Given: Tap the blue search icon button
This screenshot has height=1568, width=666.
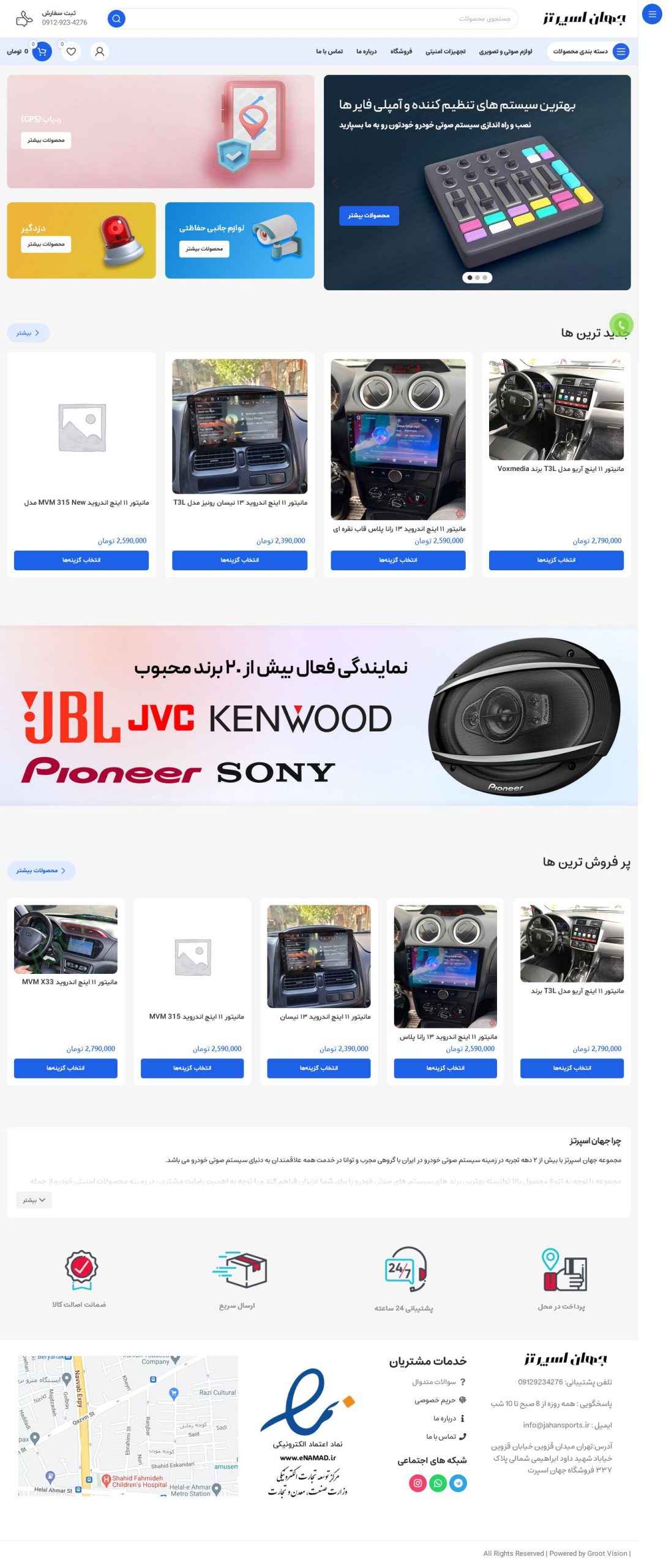Looking at the screenshot, I should (116, 19).
